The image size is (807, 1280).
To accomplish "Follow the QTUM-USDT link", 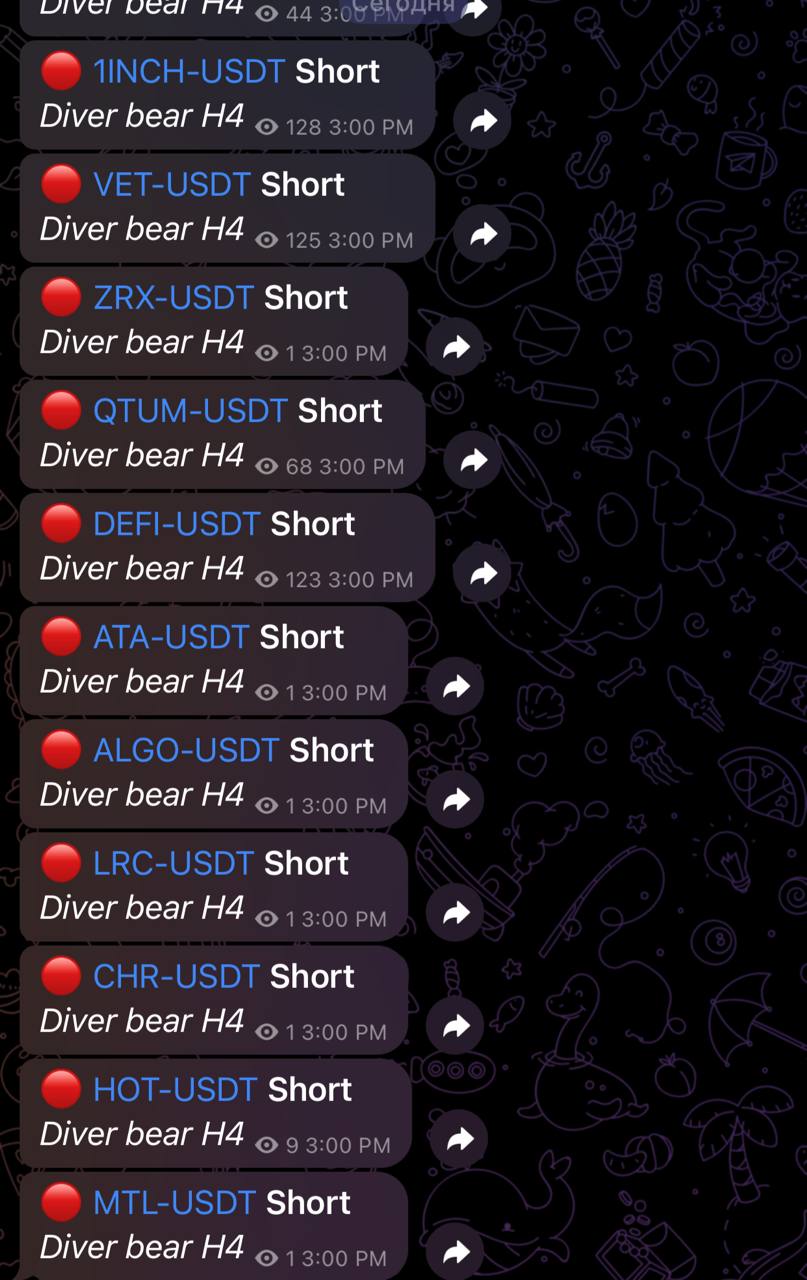I will (190, 411).
